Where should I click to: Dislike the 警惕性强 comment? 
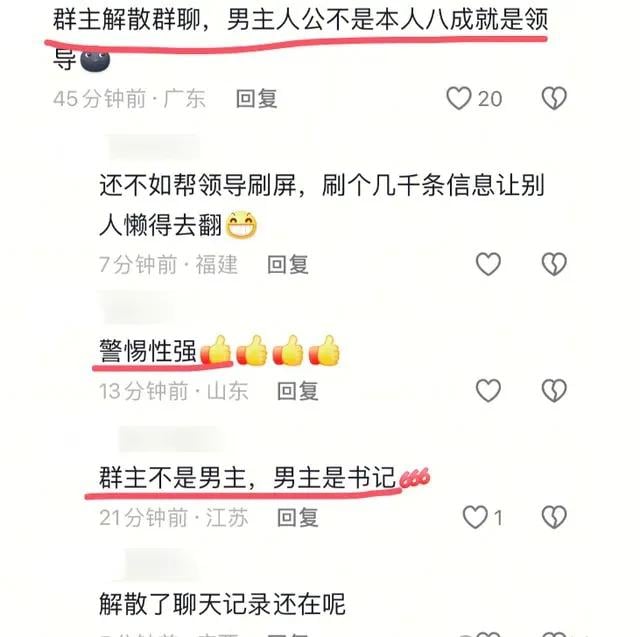click(x=553, y=391)
